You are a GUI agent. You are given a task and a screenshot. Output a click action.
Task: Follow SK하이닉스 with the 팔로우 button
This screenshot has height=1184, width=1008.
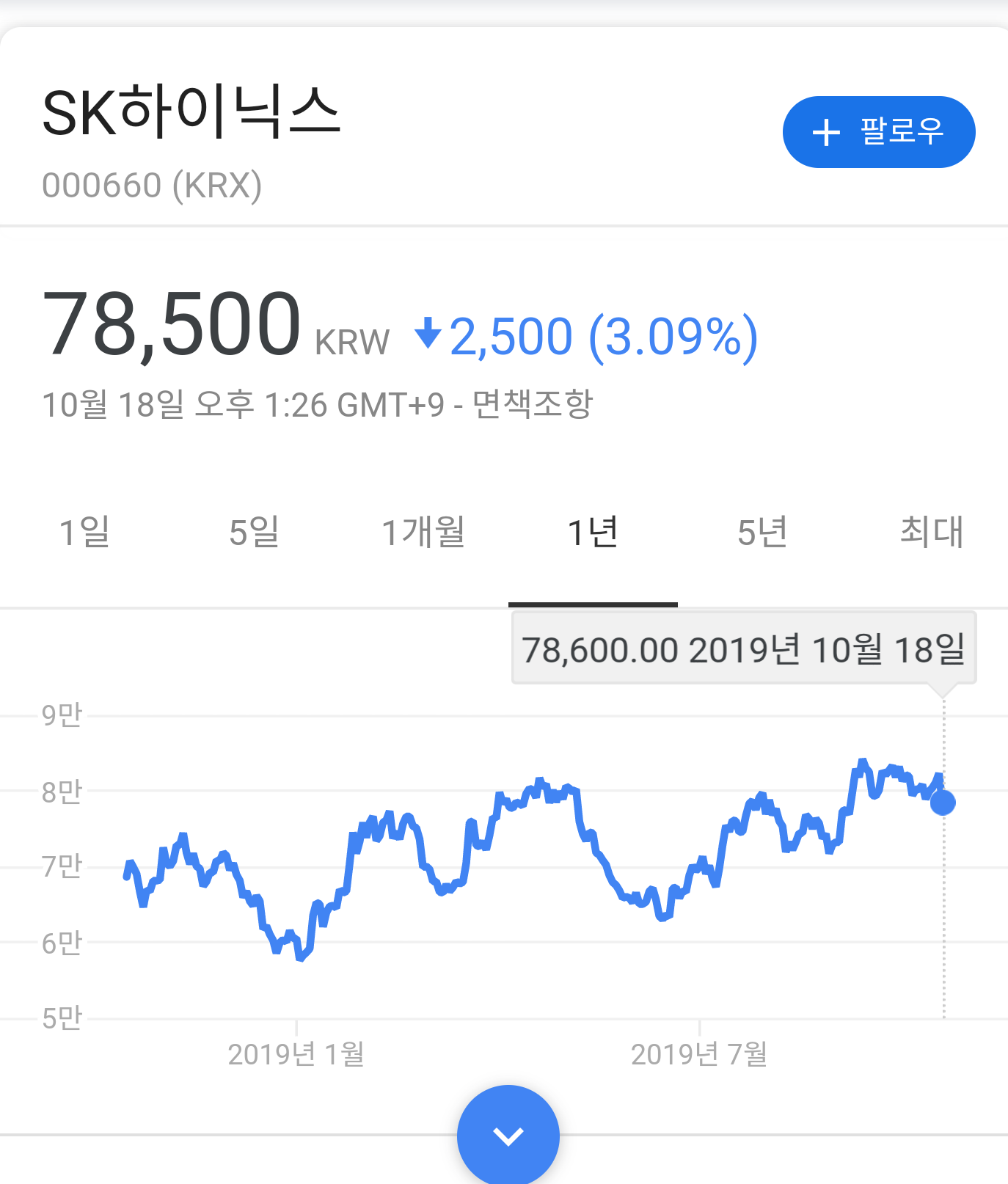879,132
